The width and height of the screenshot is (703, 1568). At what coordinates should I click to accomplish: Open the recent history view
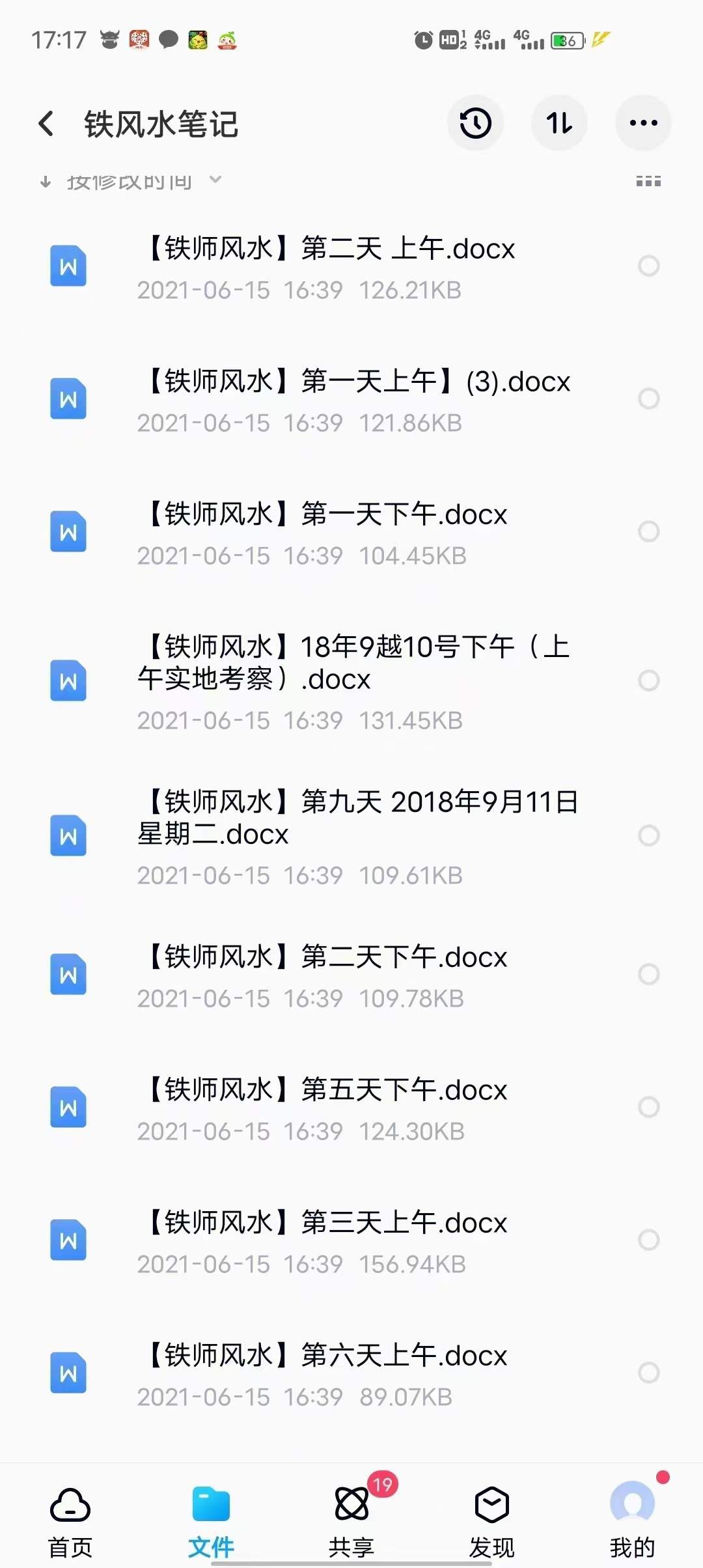tap(475, 122)
